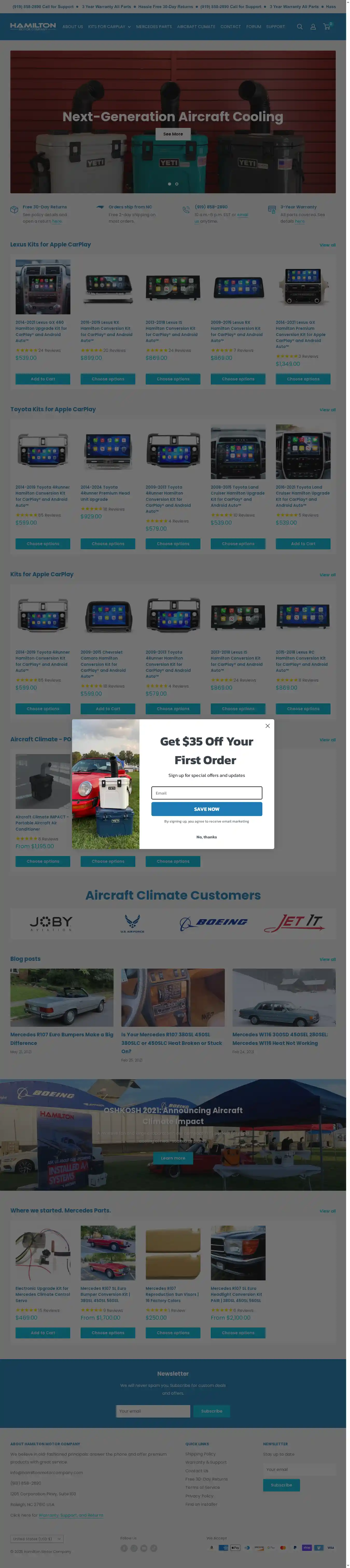Go to the Mercedes Parts page
The height and width of the screenshot is (1568, 350).
point(153,27)
